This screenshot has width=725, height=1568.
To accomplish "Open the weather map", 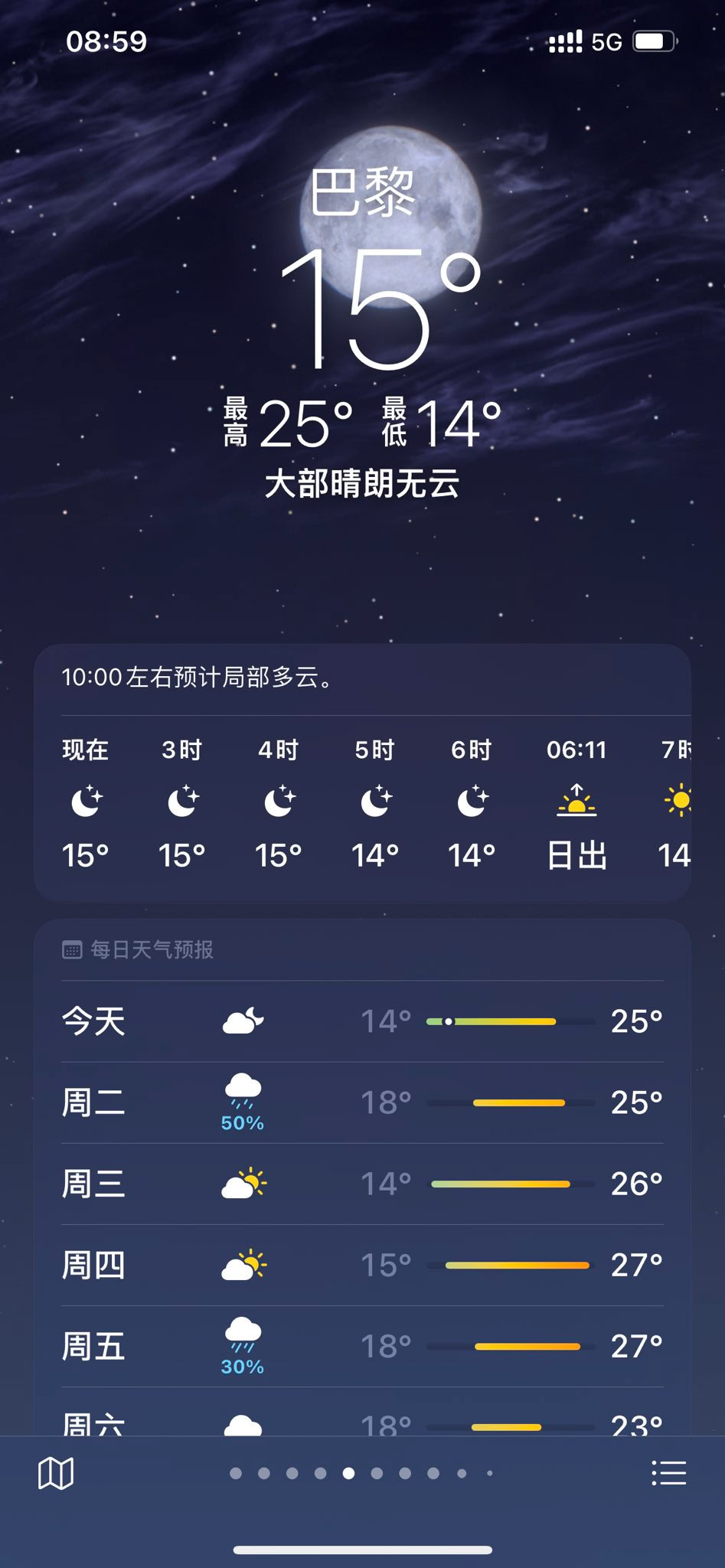I will (x=56, y=1472).
